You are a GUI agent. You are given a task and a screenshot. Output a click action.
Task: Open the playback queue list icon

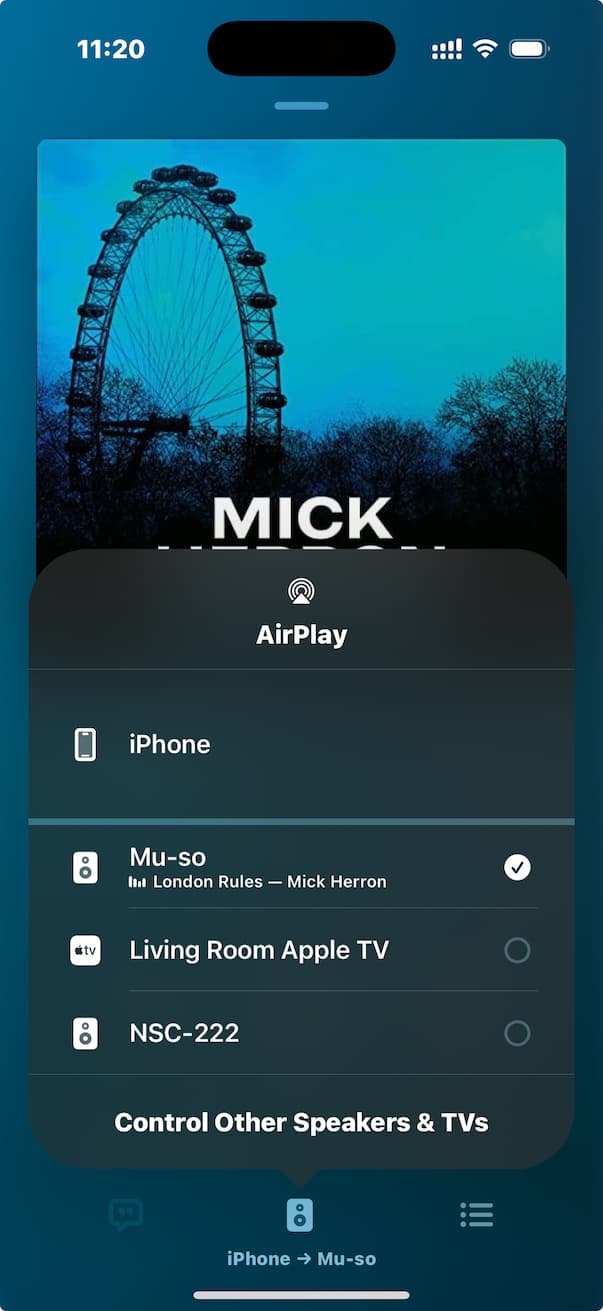(x=476, y=1215)
